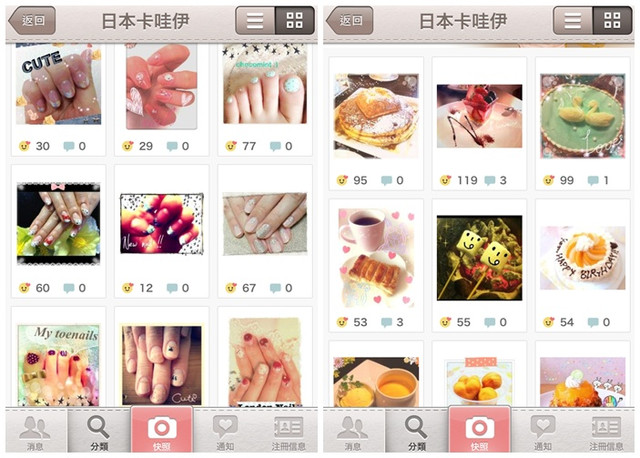
Task: Open the toenail photo with 77 likes
Action: click(x=264, y=90)
